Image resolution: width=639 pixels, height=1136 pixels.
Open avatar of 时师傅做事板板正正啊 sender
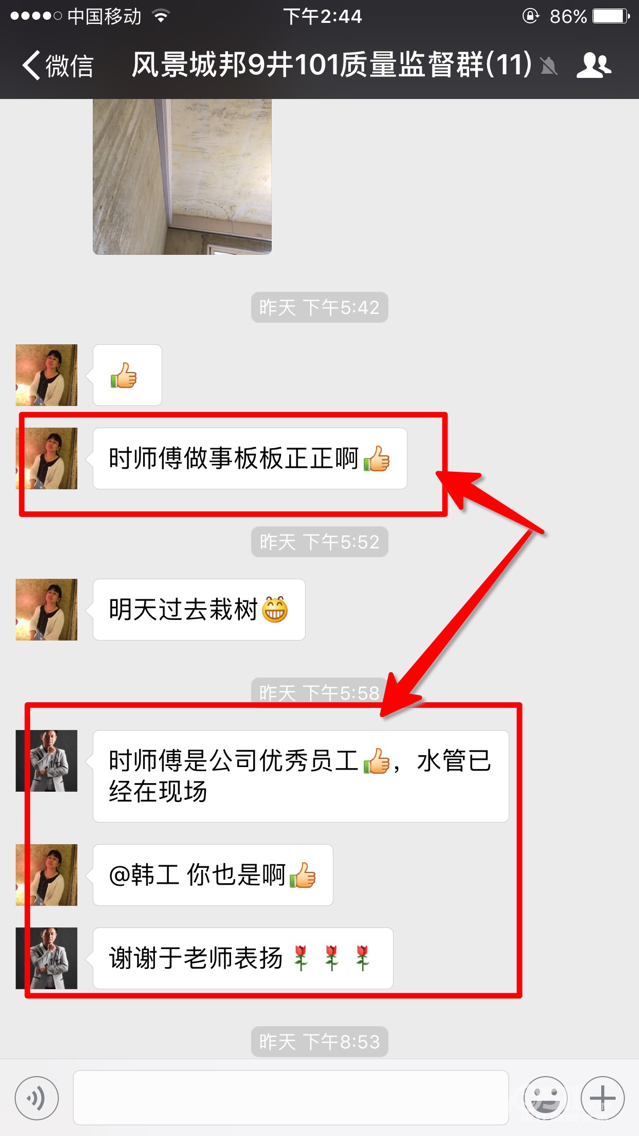coord(46,459)
